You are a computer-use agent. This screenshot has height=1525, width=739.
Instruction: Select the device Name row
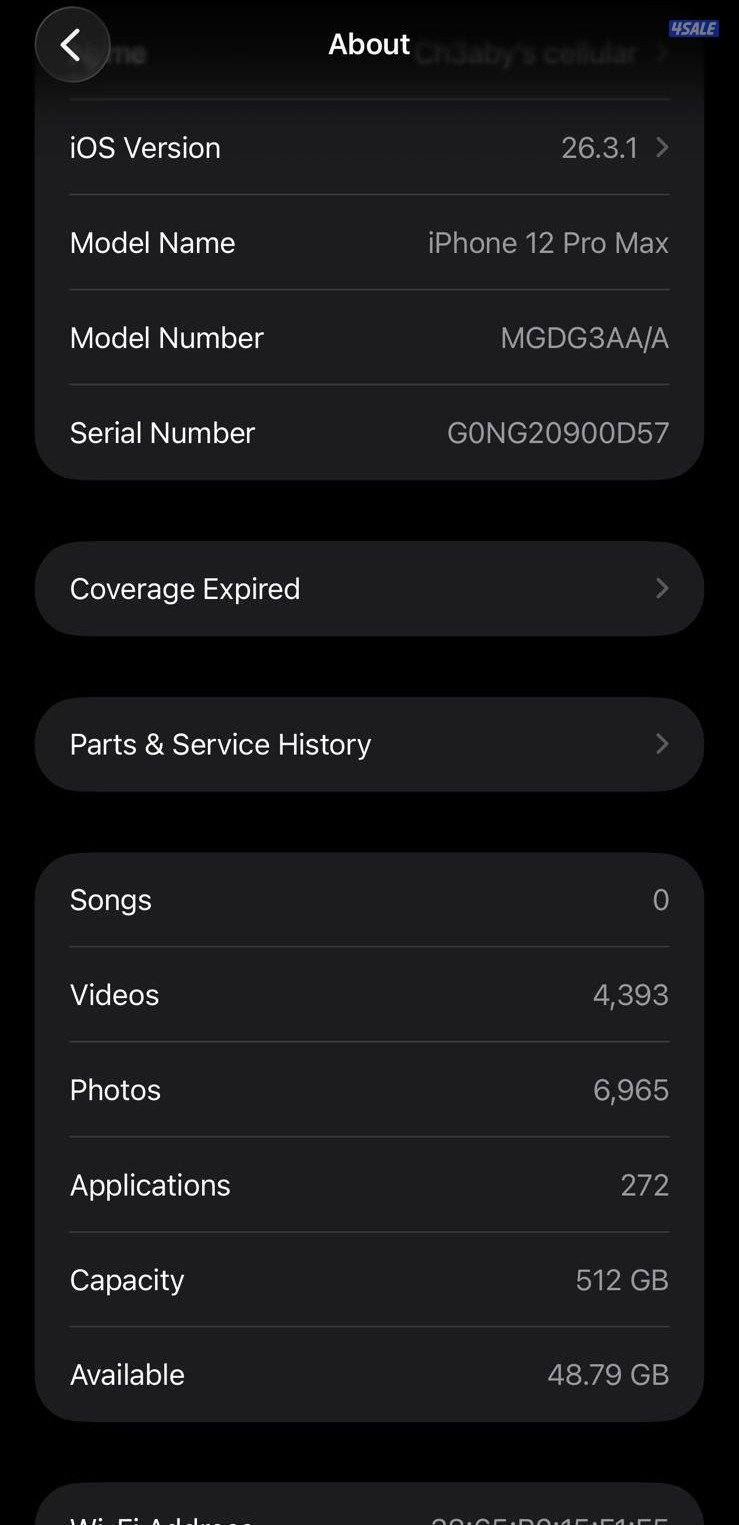tap(370, 53)
